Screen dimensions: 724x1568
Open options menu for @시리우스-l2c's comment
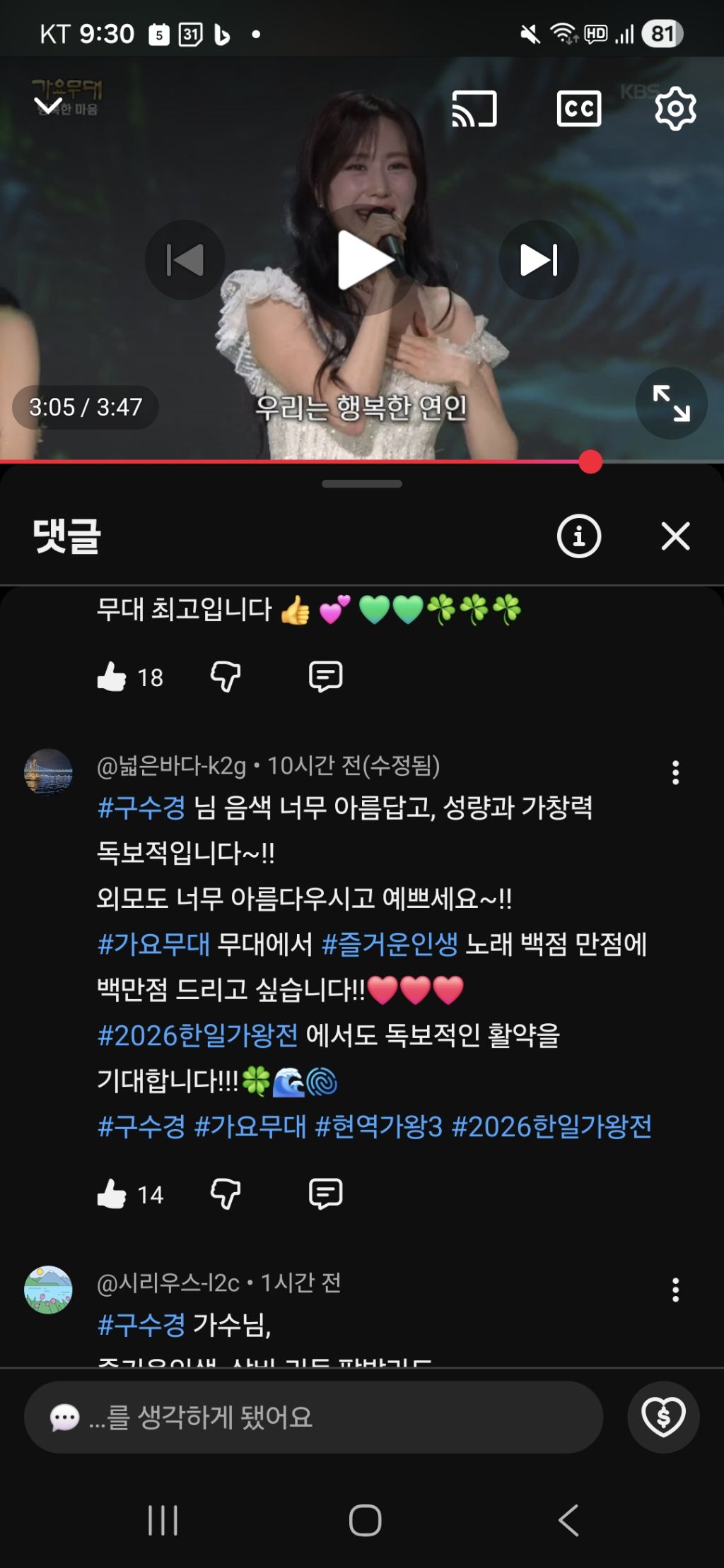675,1290
